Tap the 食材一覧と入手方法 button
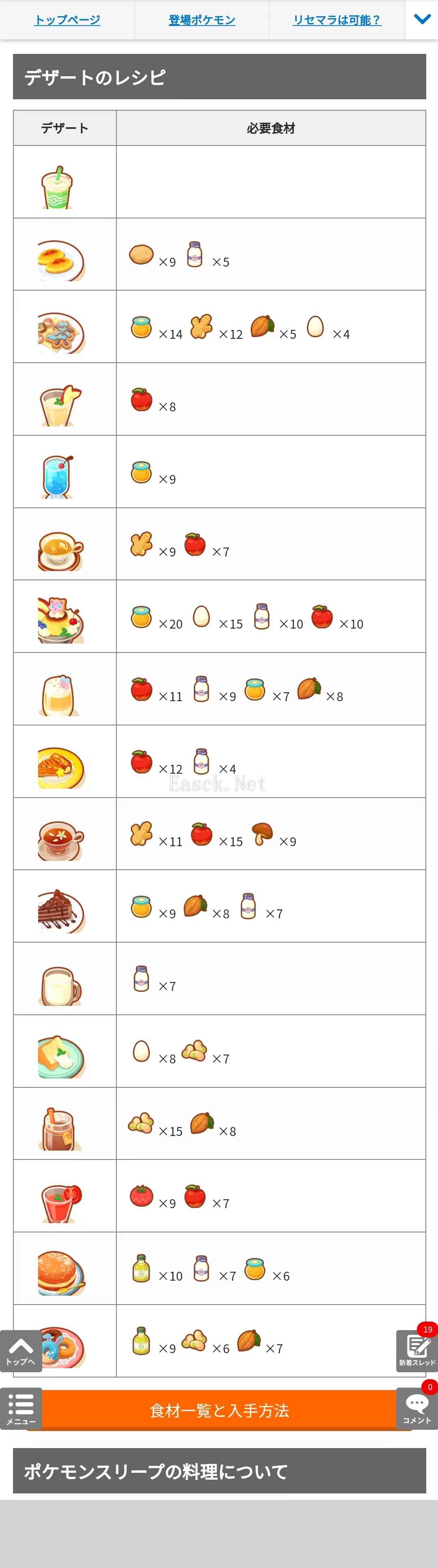Screen dimensions: 438x1568 point(219,1410)
